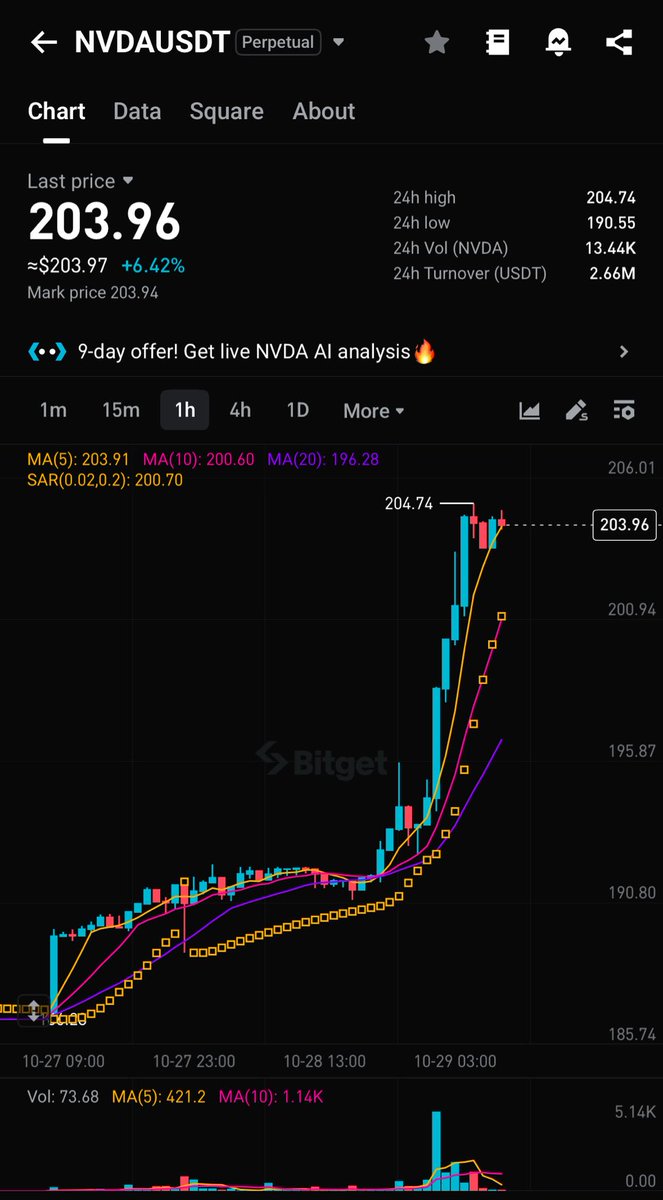Switch to the Data tab

point(137,111)
